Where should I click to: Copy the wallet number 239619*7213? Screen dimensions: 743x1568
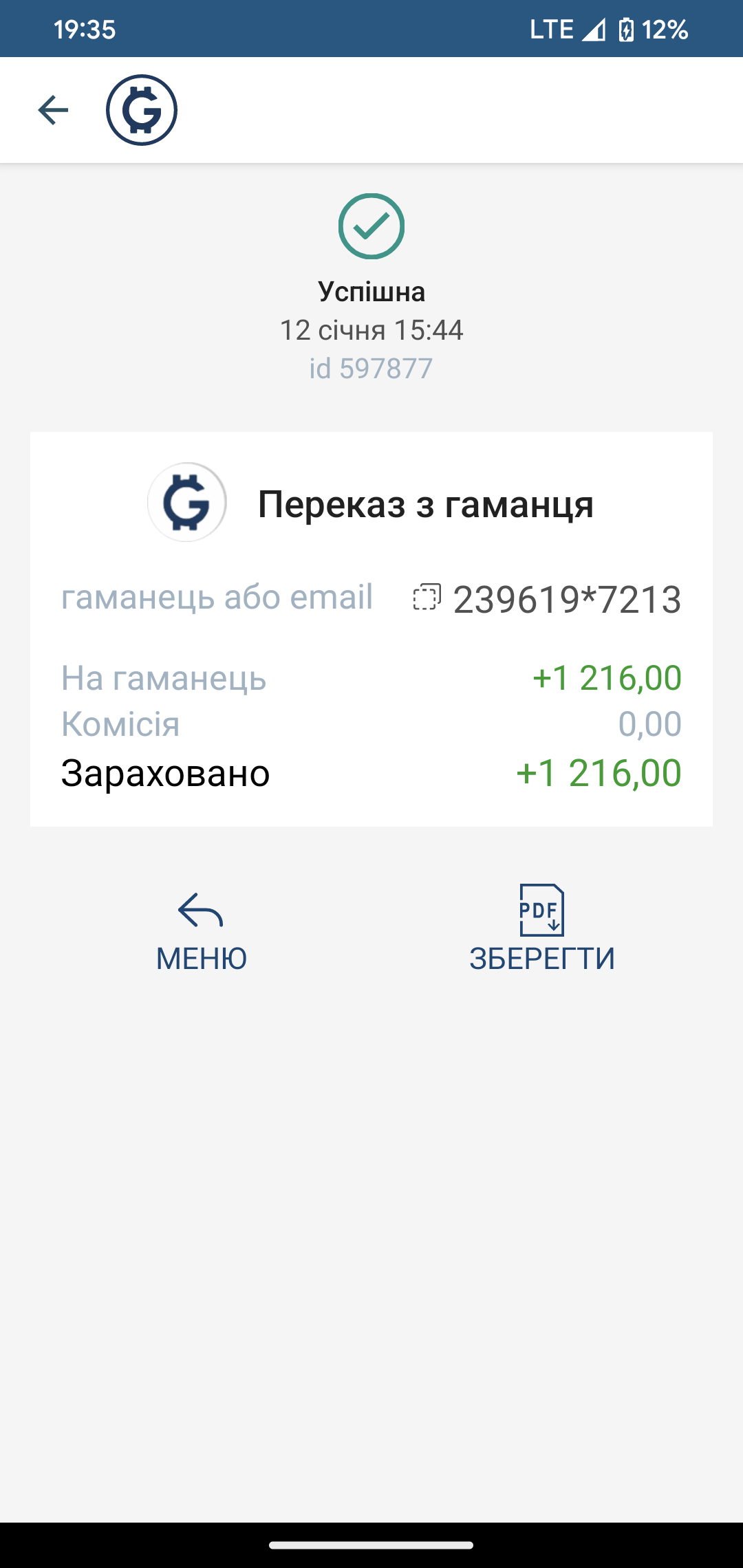click(x=427, y=597)
